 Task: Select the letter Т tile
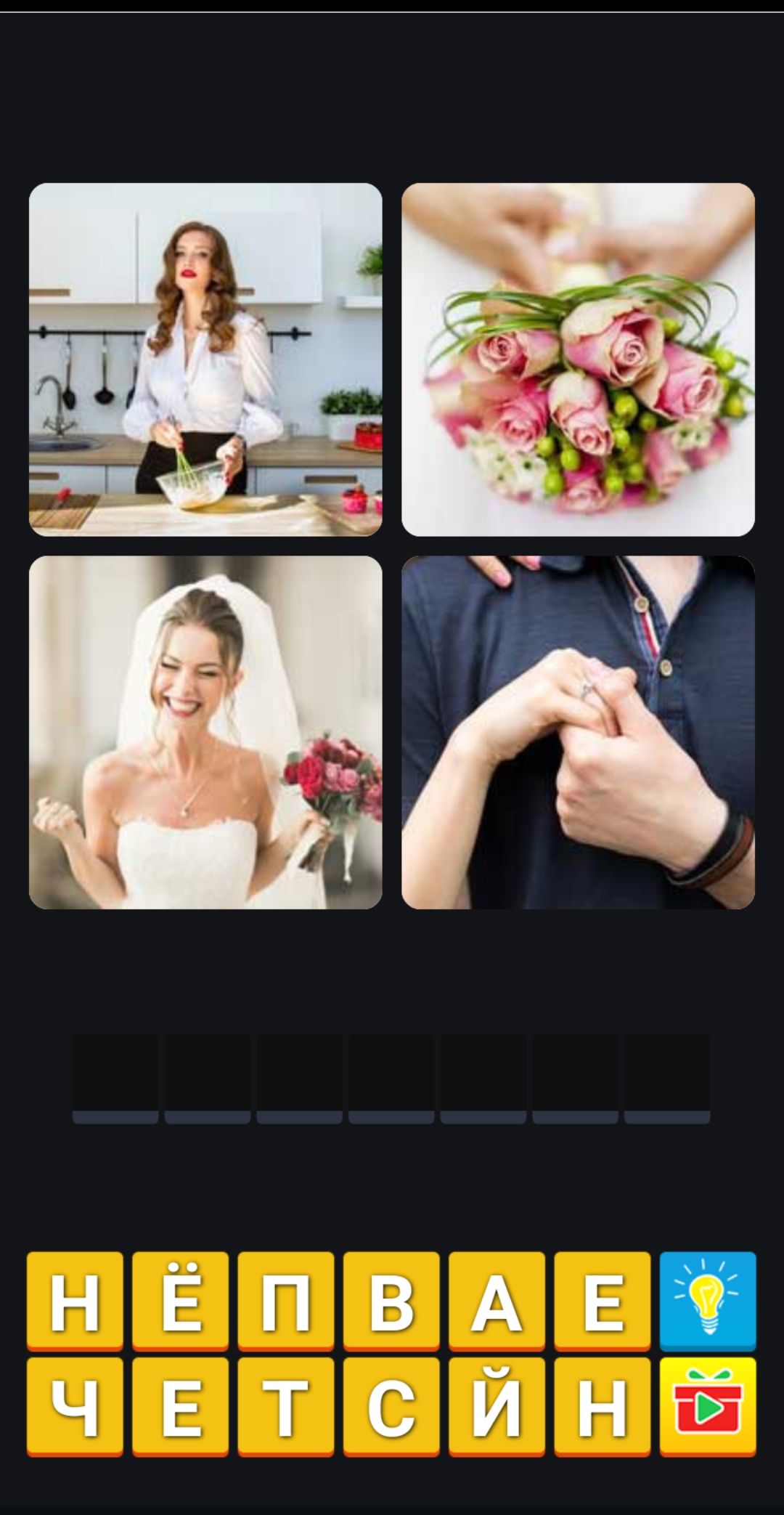pos(285,1407)
